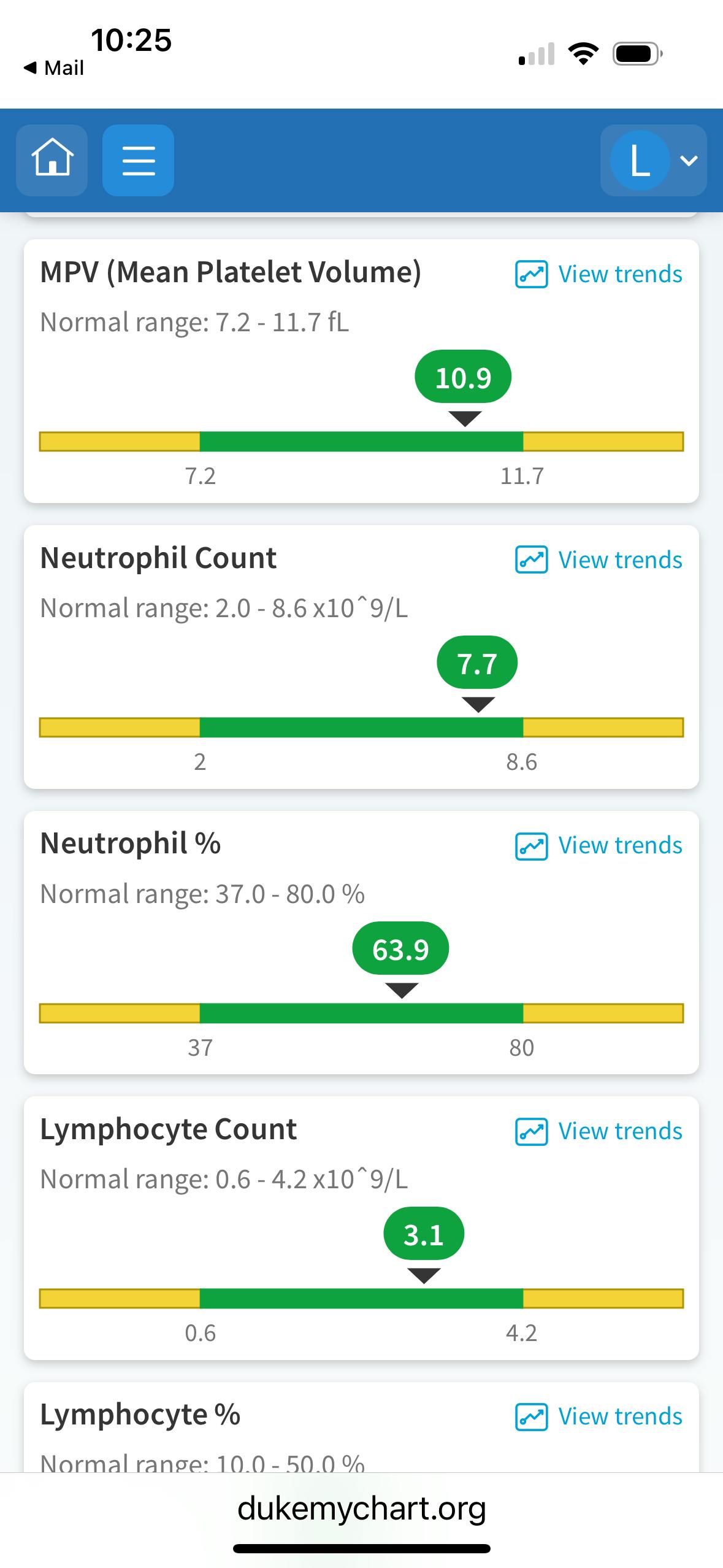This screenshot has width=723, height=1568.
Task: View trends for Lymphocyte %
Action: (x=599, y=1416)
